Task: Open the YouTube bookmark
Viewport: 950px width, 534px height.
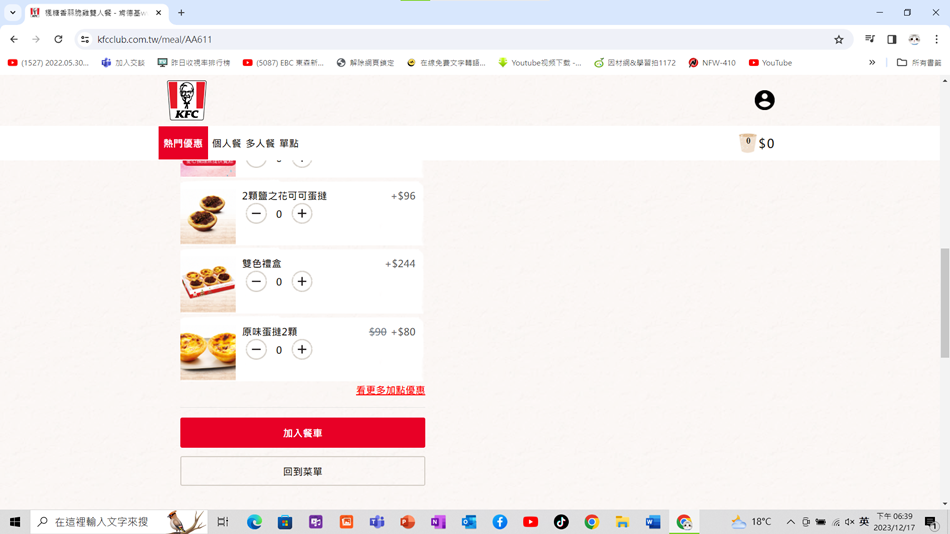Action: 770,62
